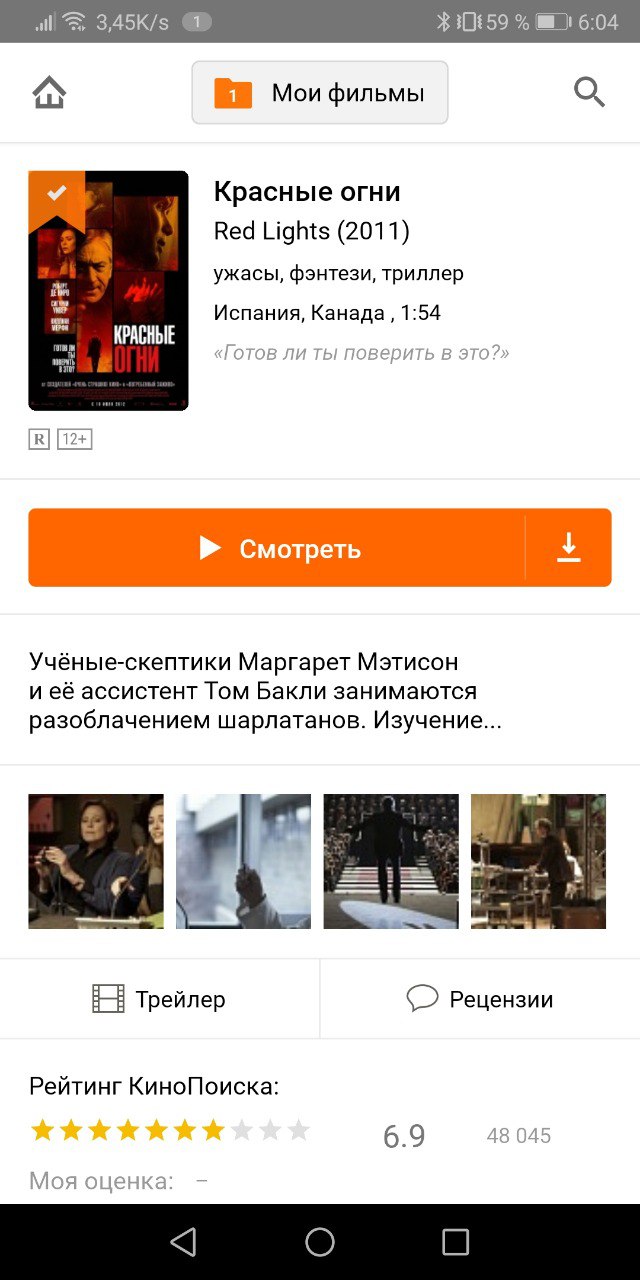
Task: Open the Красные огни movie poster
Action: (108, 290)
